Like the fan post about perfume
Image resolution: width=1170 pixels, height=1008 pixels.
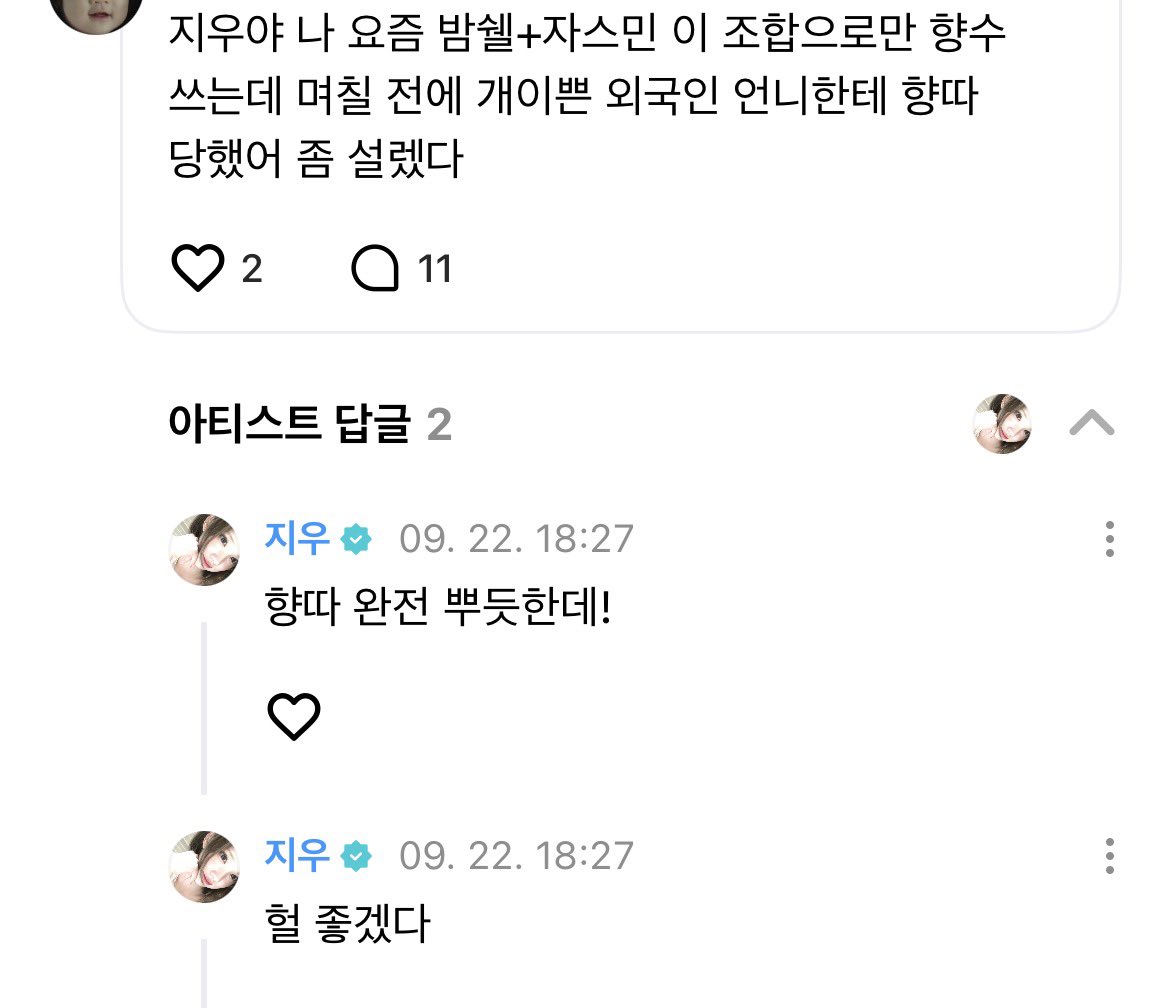tap(198, 268)
